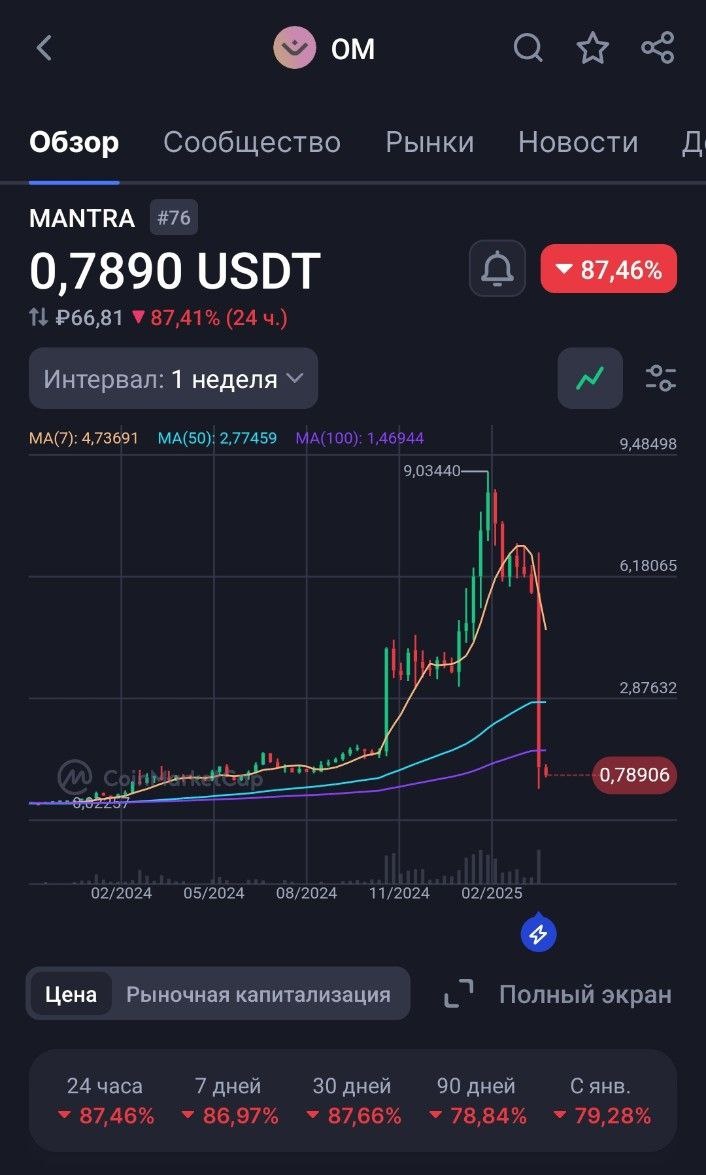The width and height of the screenshot is (706, 1175).
Task: Switch to the Сообщество tab
Action: point(252,142)
